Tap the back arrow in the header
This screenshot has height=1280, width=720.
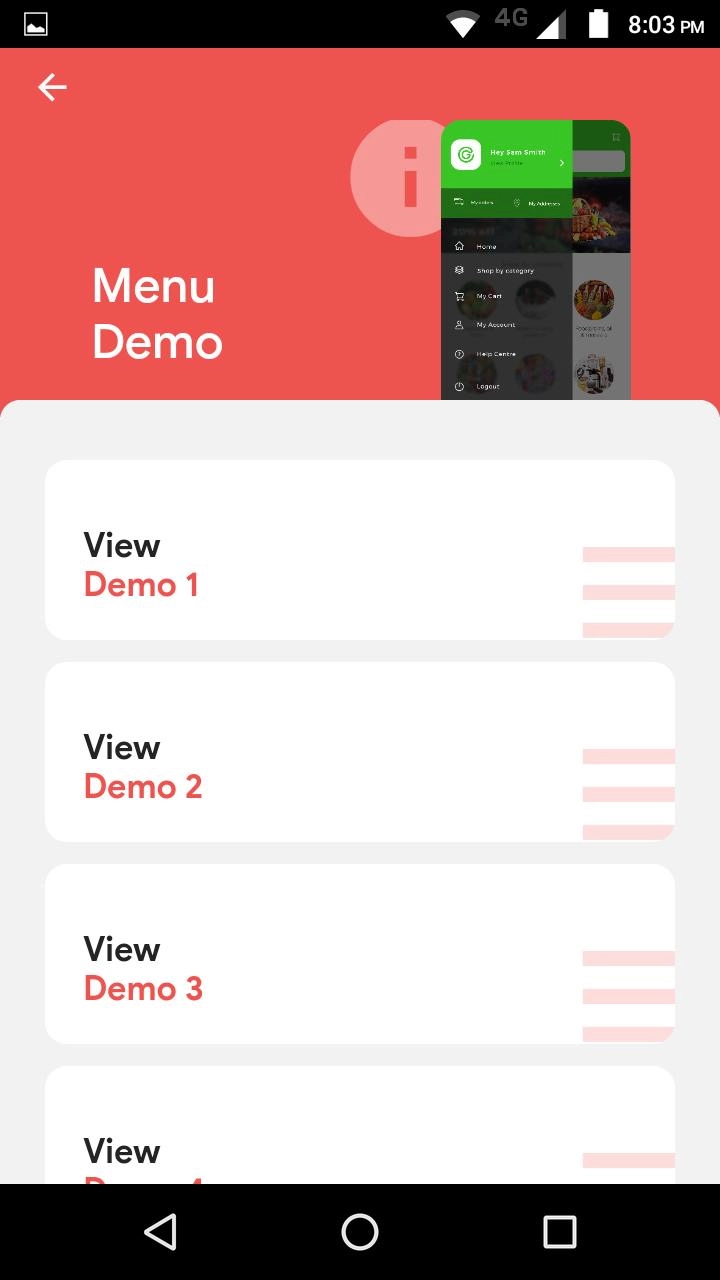[52, 88]
